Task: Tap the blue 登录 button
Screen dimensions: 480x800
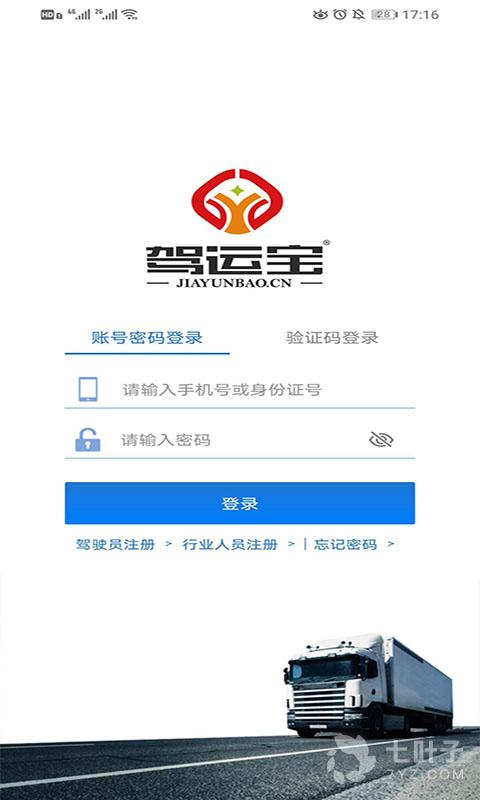Action: pyautogui.click(x=240, y=503)
